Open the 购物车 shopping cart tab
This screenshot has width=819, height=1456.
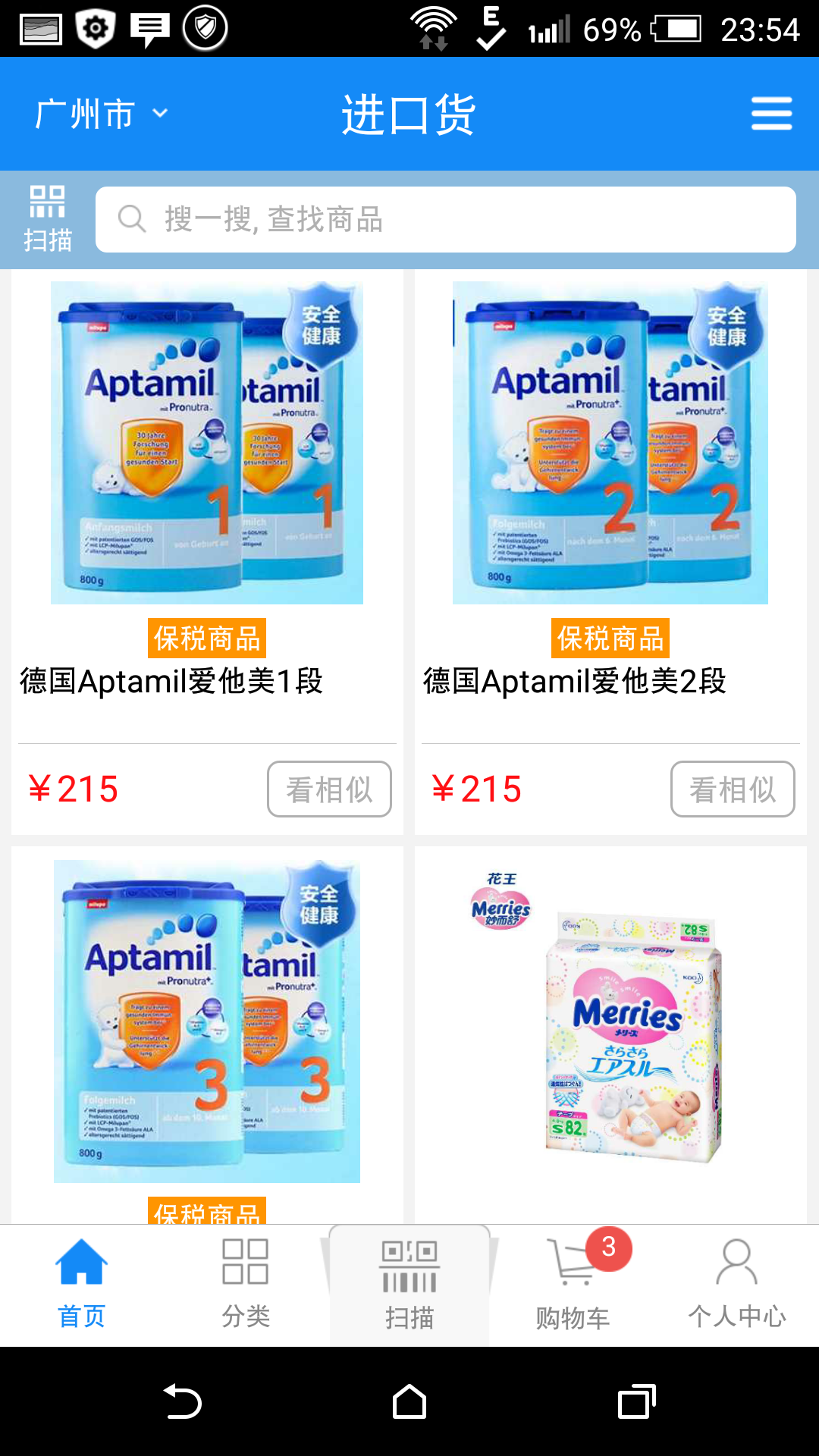click(573, 1285)
